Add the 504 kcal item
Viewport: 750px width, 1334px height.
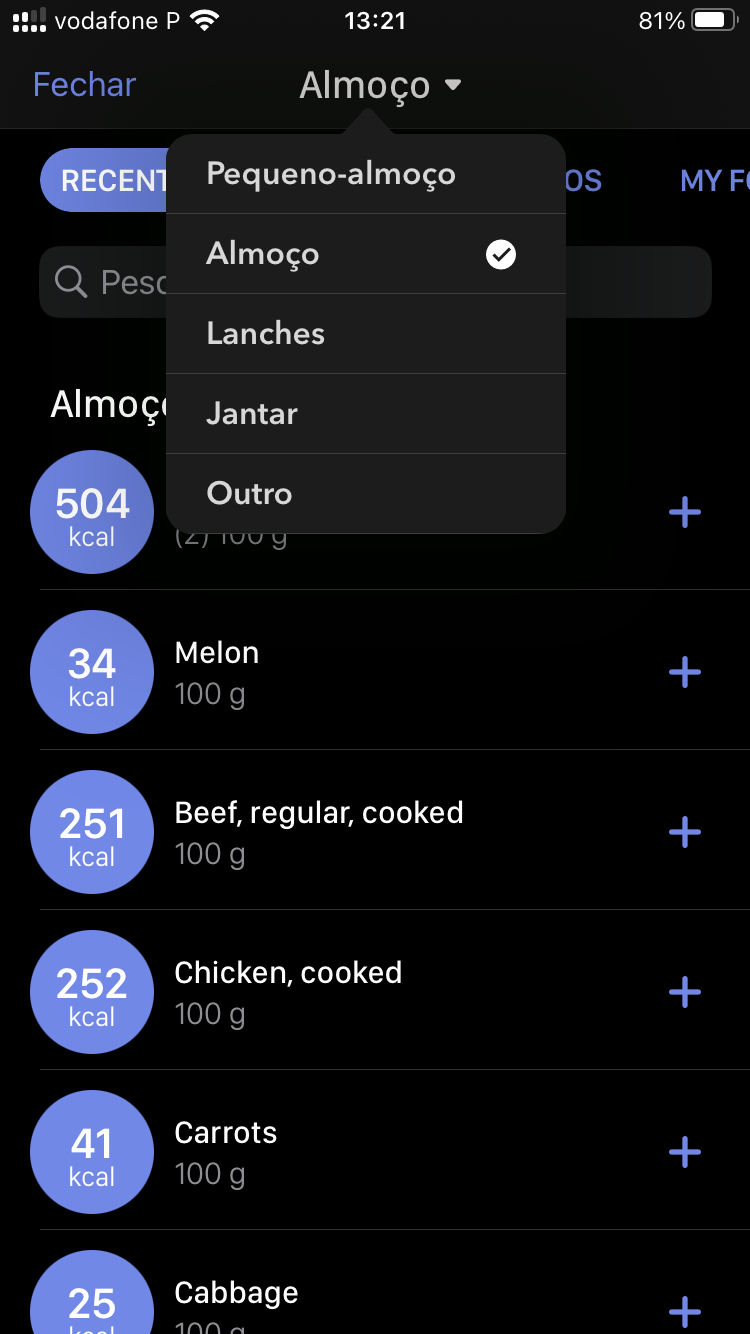685,513
